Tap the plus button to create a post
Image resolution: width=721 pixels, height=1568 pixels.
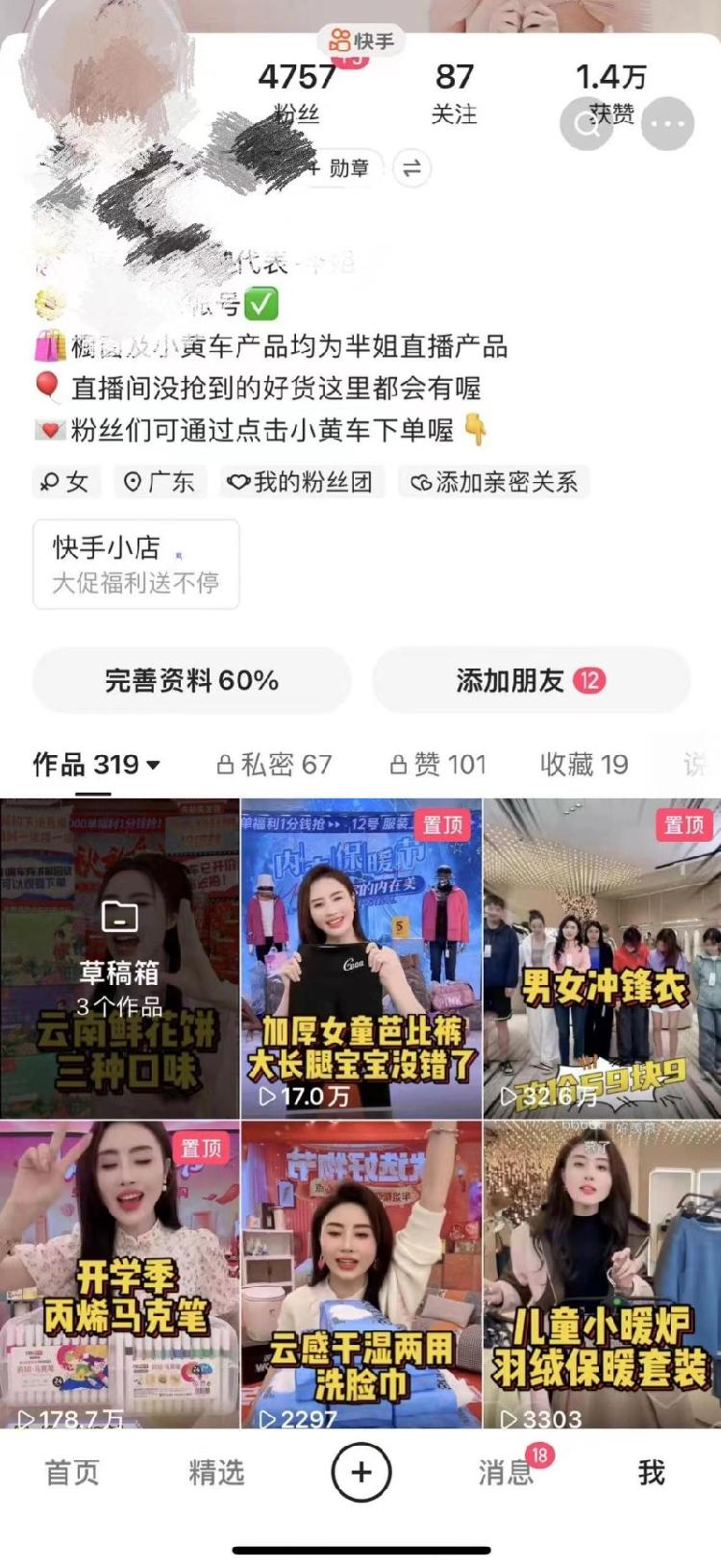pyautogui.click(x=360, y=1472)
